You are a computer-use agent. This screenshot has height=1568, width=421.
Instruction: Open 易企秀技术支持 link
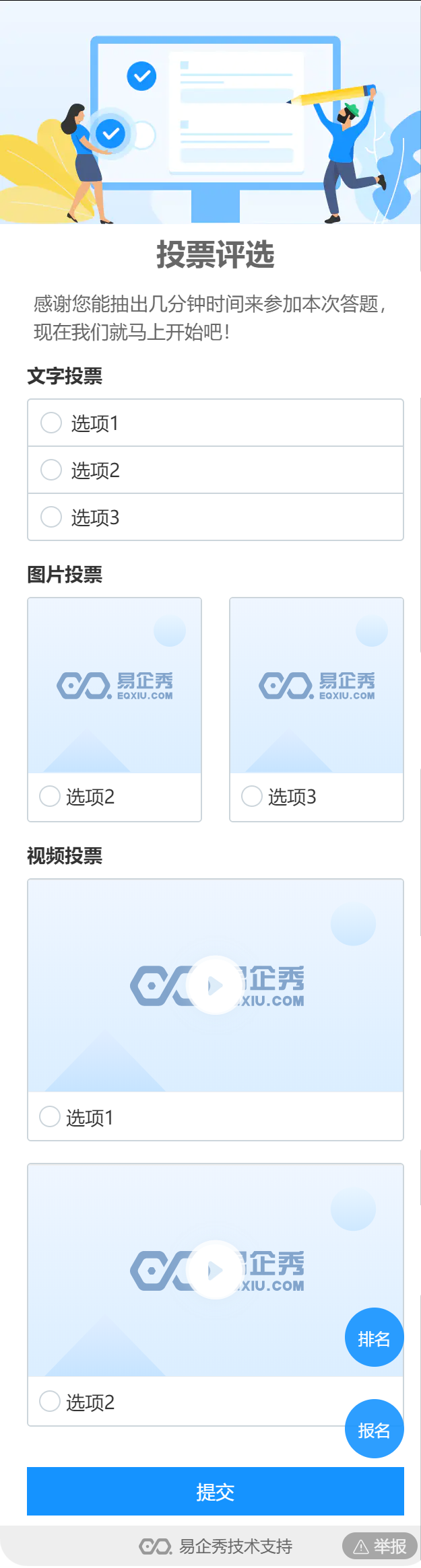click(x=216, y=1546)
